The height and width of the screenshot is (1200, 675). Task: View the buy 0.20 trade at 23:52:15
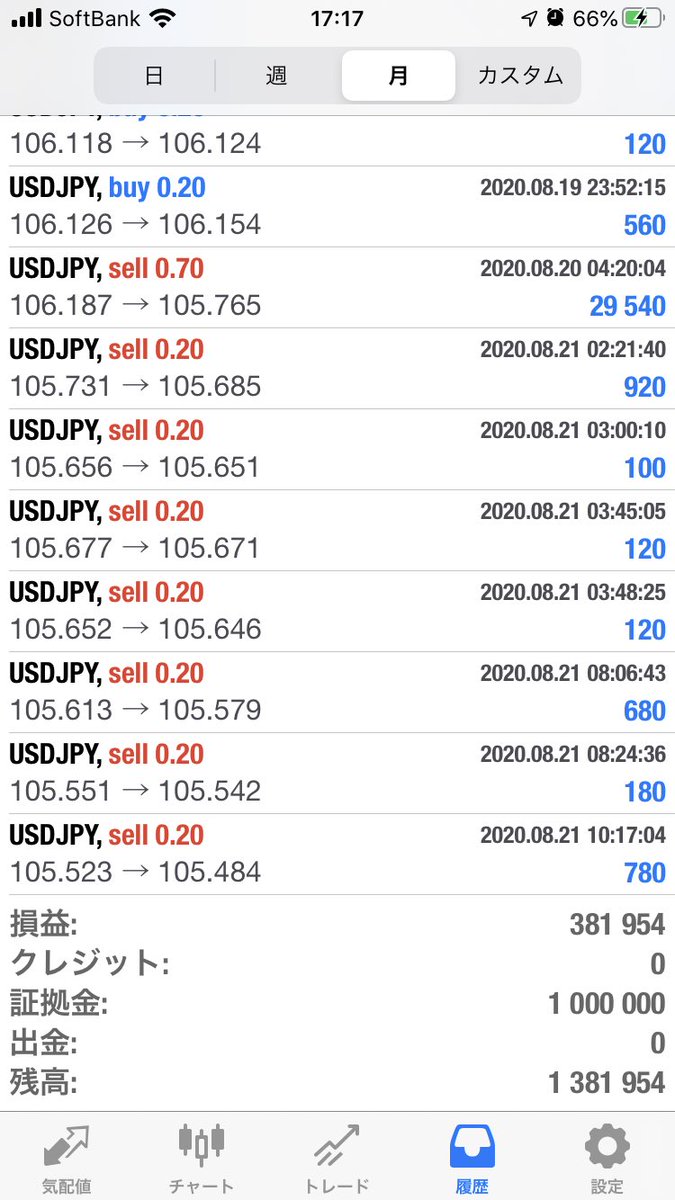click(x=337, y=206)
